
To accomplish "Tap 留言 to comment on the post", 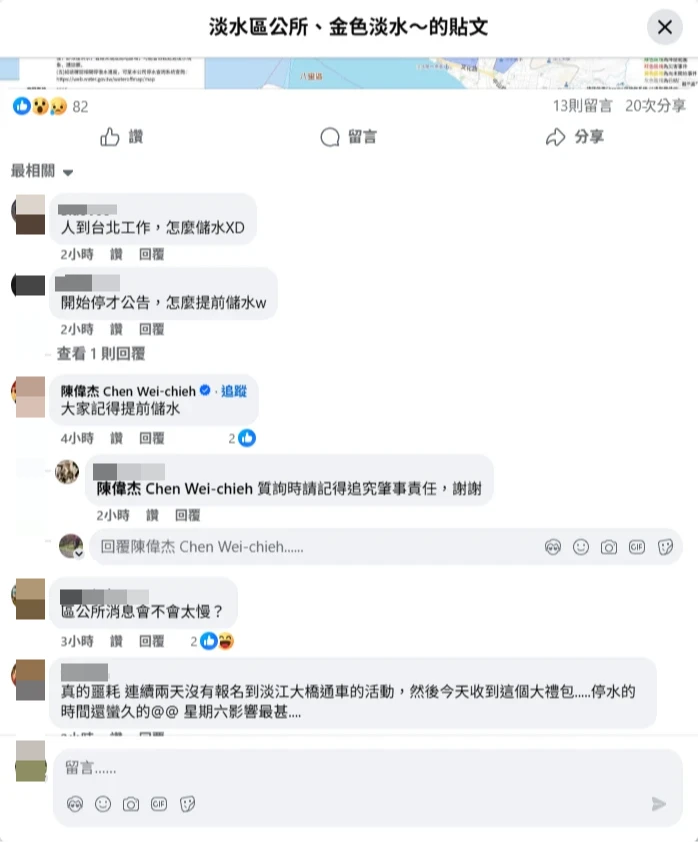I will (348, 137).
